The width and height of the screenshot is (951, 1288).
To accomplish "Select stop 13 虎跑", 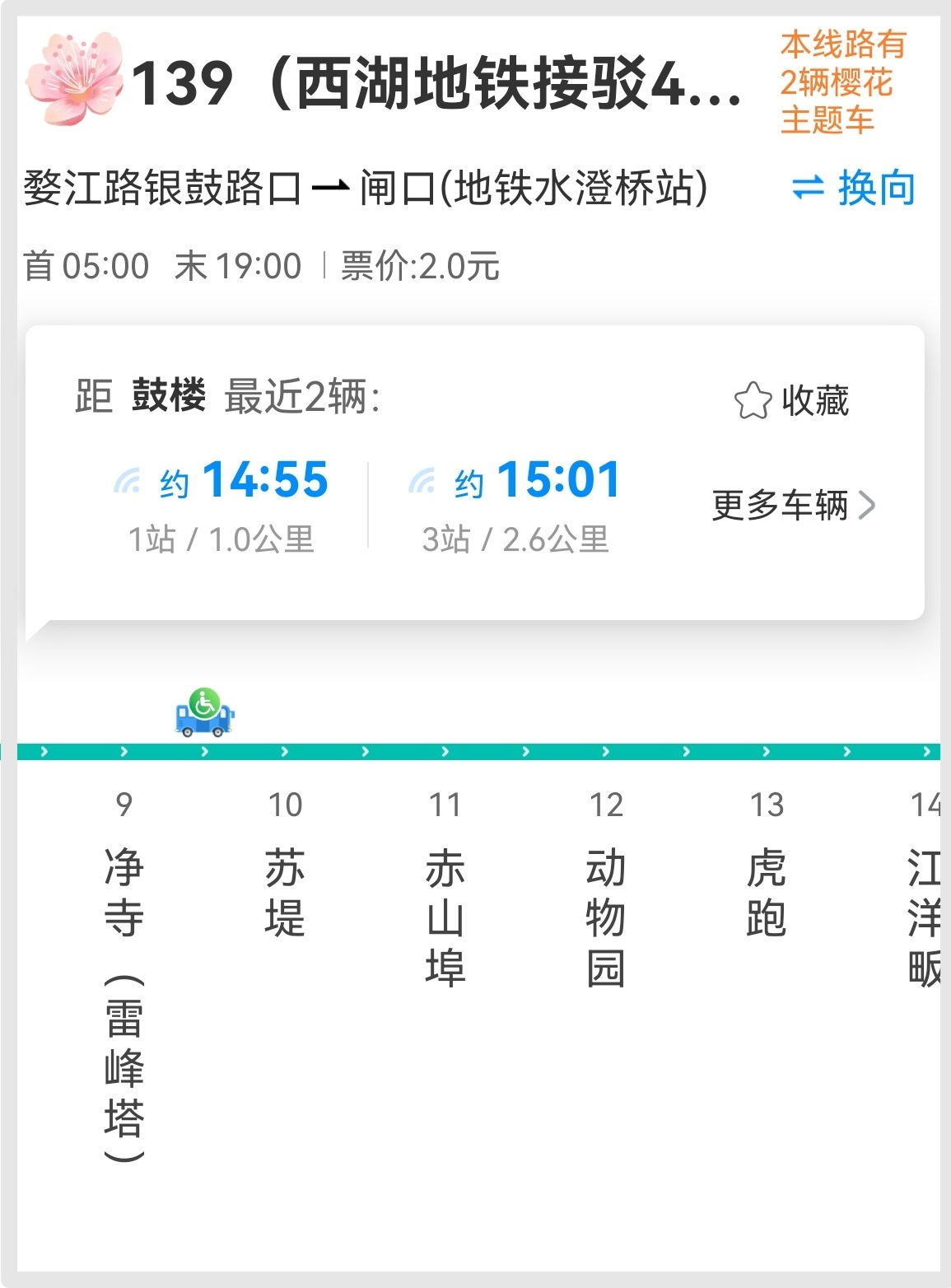I will pos(767,873).
